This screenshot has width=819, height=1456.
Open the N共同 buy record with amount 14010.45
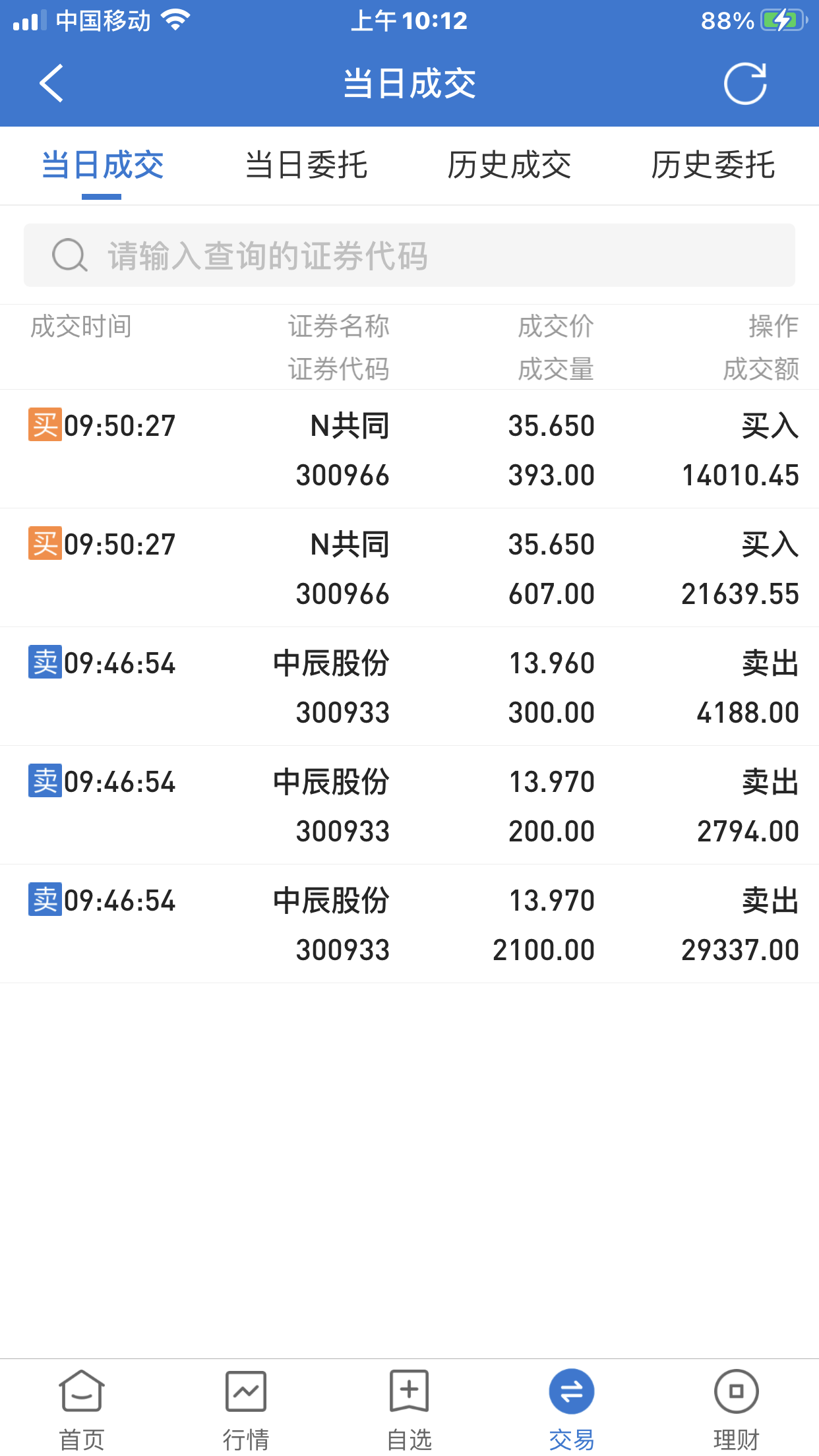409,449
